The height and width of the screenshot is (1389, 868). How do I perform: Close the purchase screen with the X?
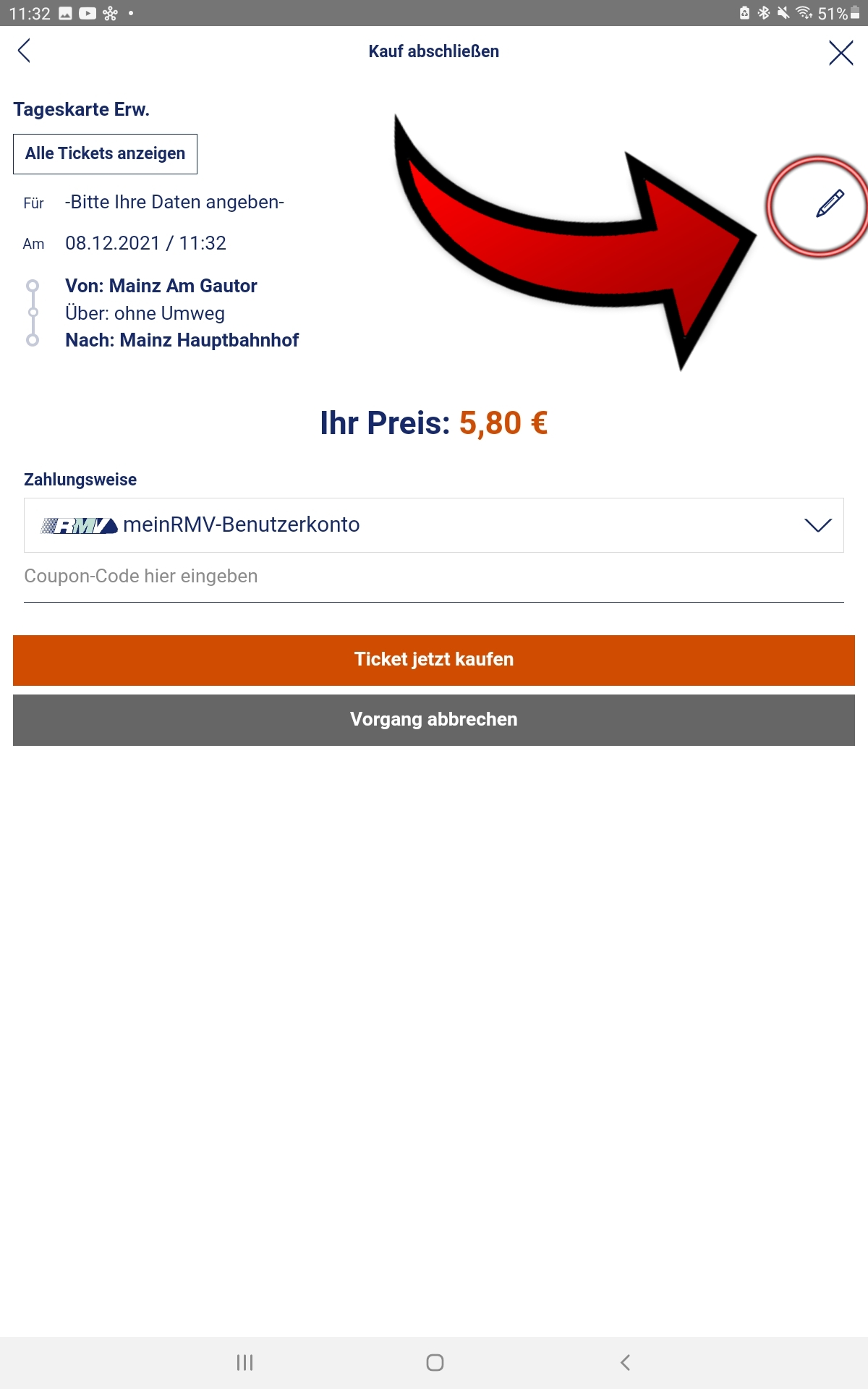841,52
